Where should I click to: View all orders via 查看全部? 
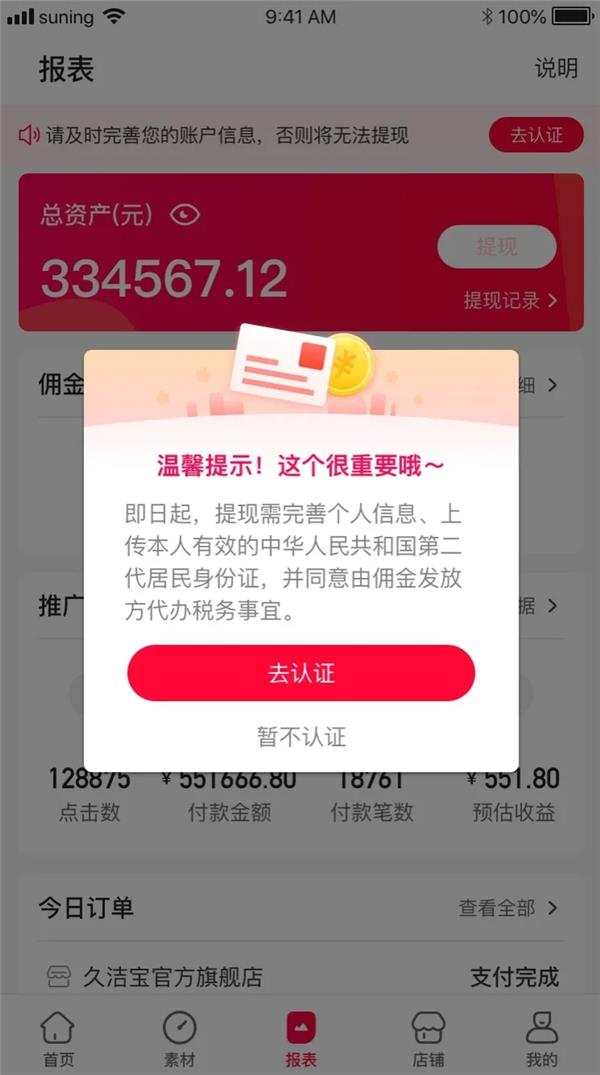508,908
